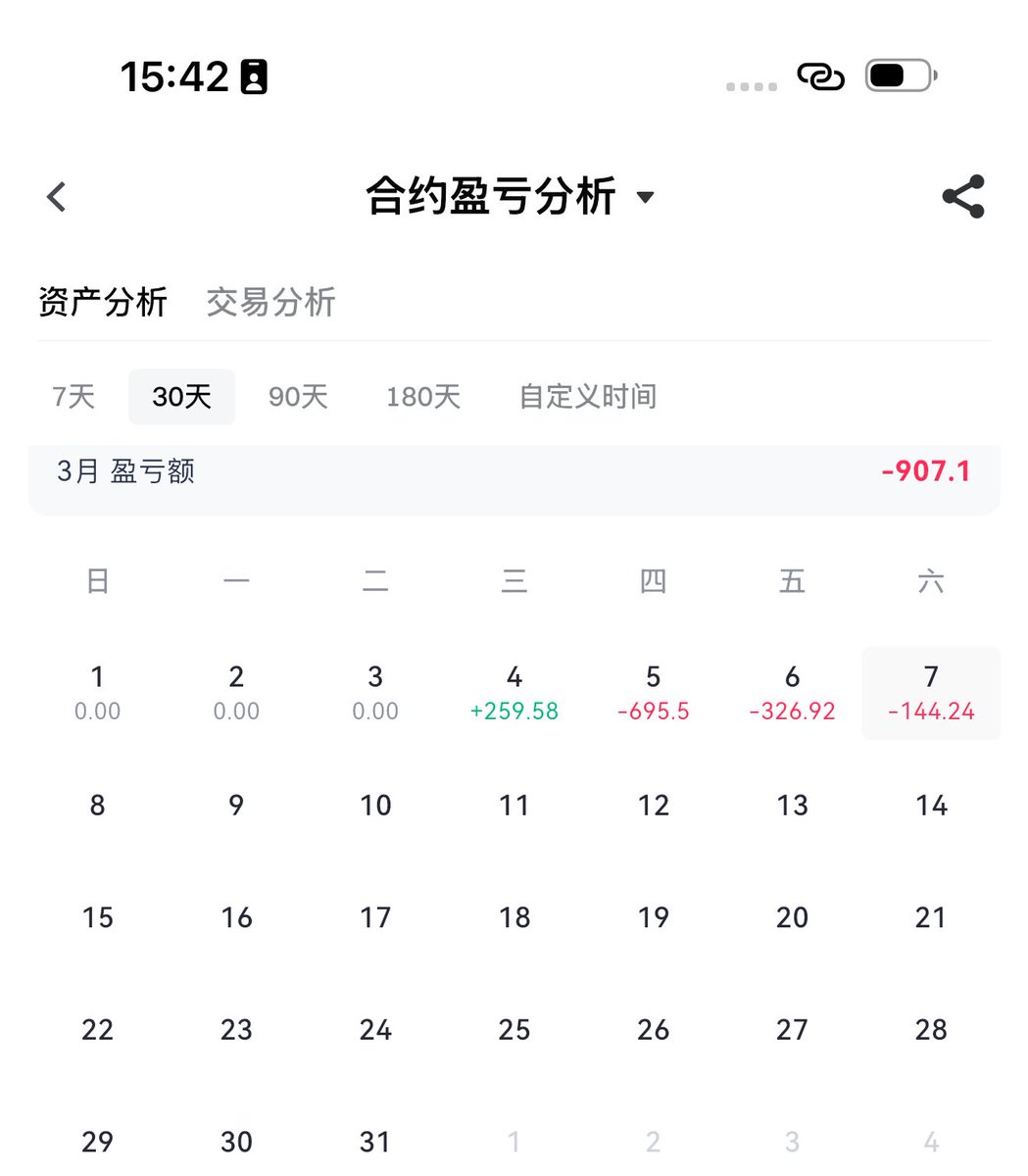Select March 4 with +259.58 profit

tap(514, 693)
